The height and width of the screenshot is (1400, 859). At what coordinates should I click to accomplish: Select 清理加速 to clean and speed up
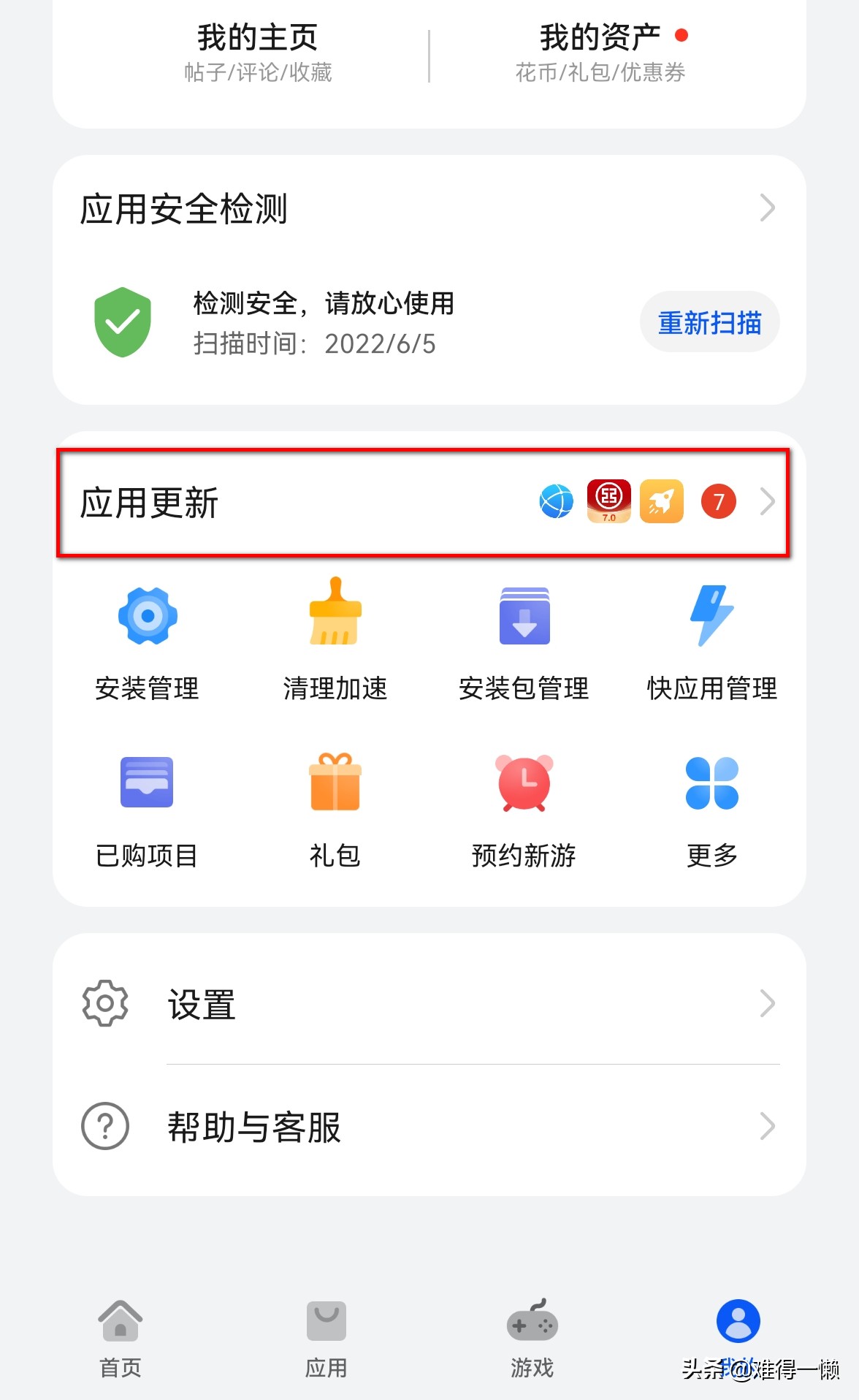point(335,643)
